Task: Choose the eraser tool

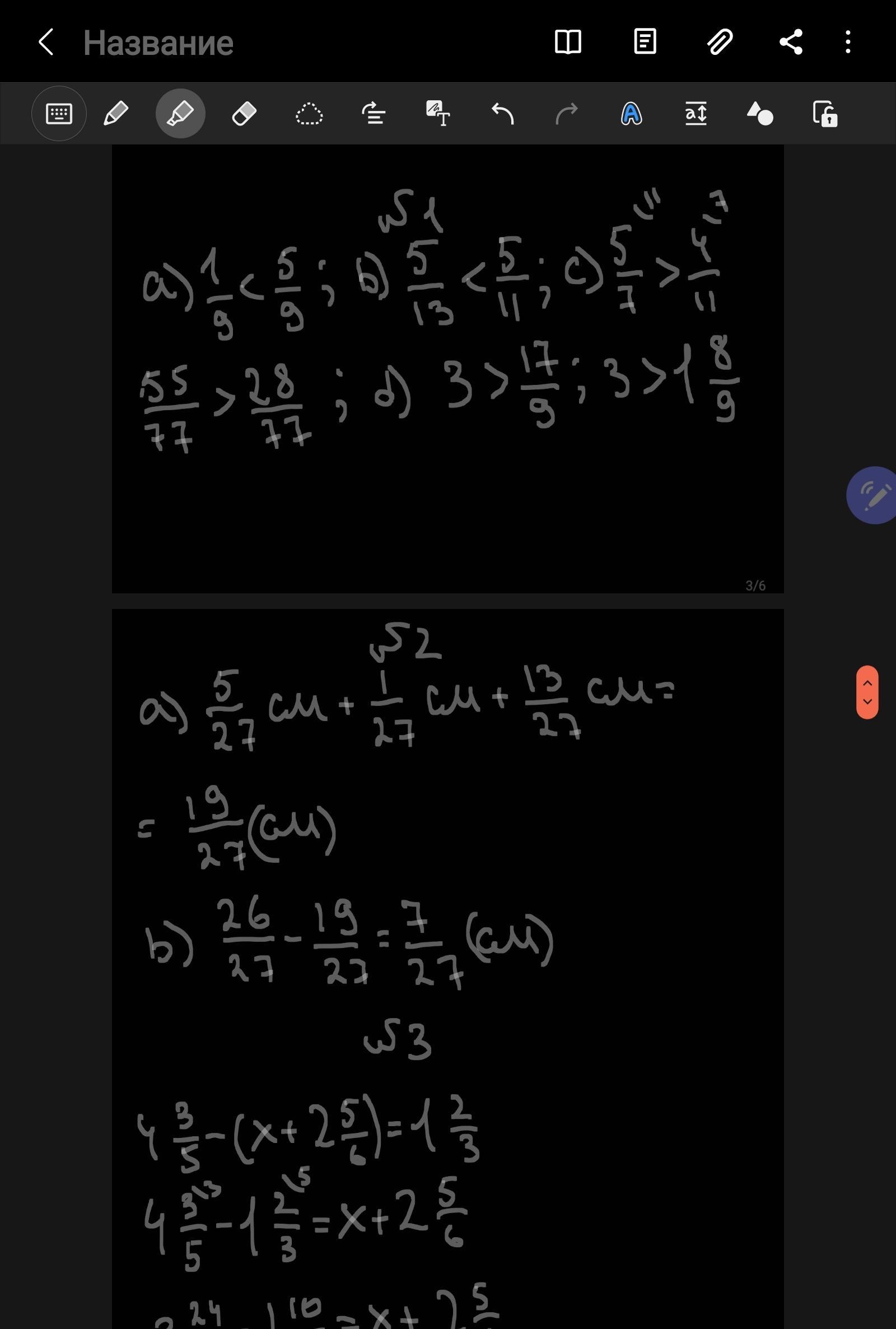Action: tap(245, 114)
